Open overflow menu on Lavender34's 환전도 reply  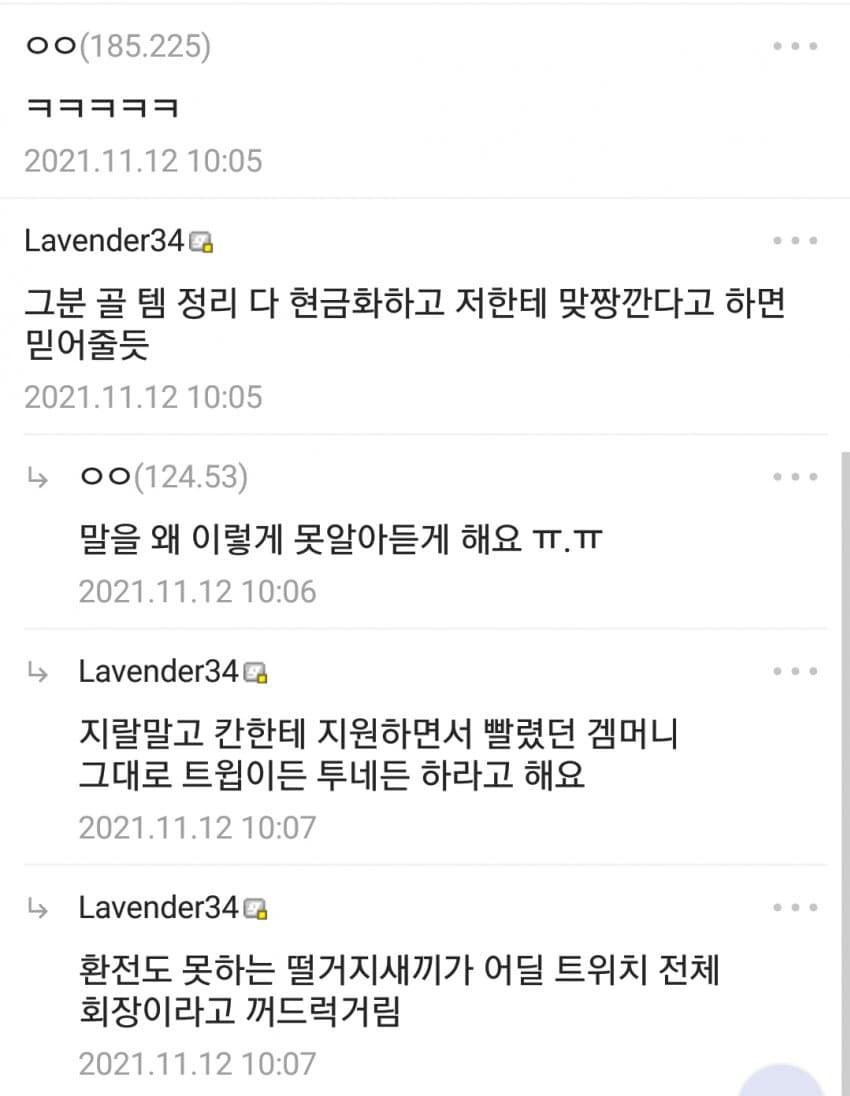[795, 907]
